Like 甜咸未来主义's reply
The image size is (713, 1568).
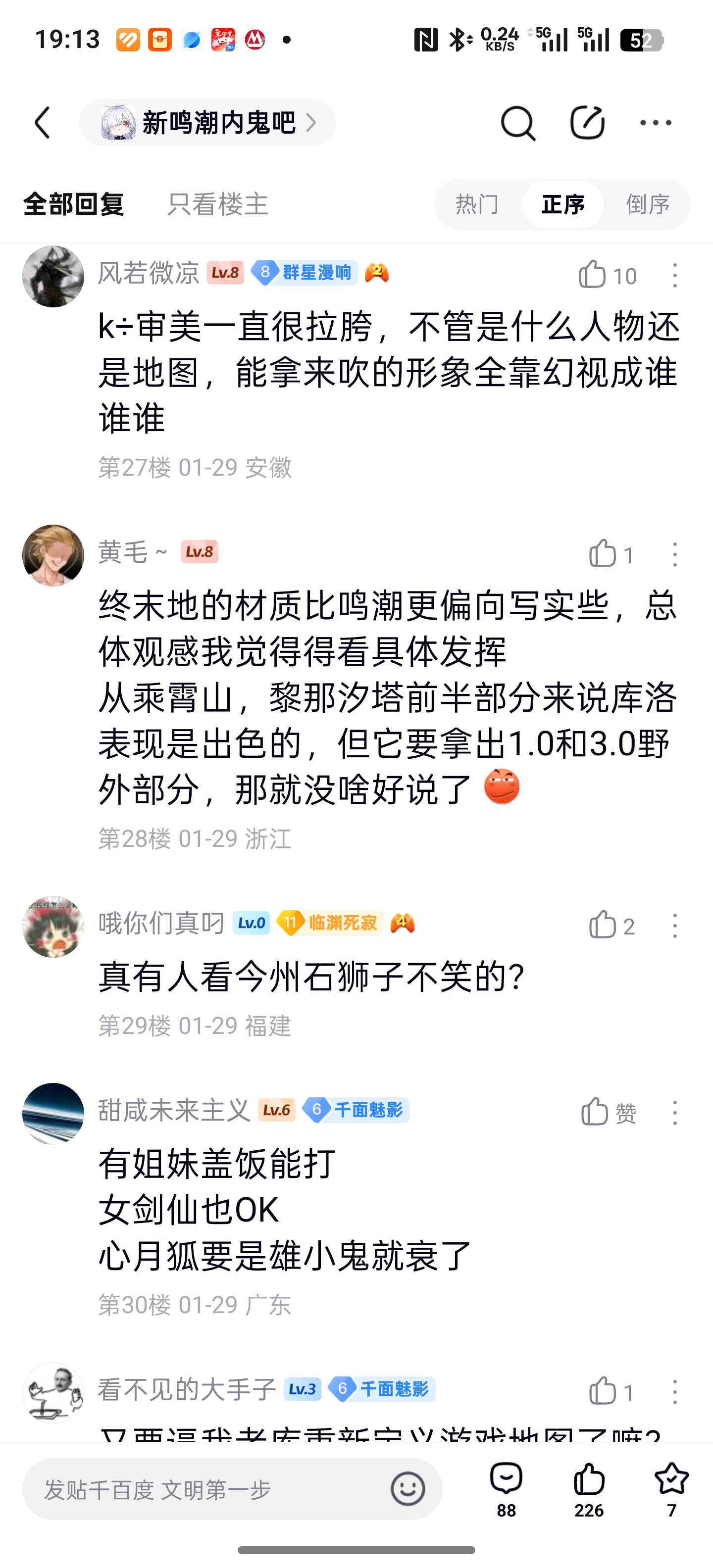595,1112
